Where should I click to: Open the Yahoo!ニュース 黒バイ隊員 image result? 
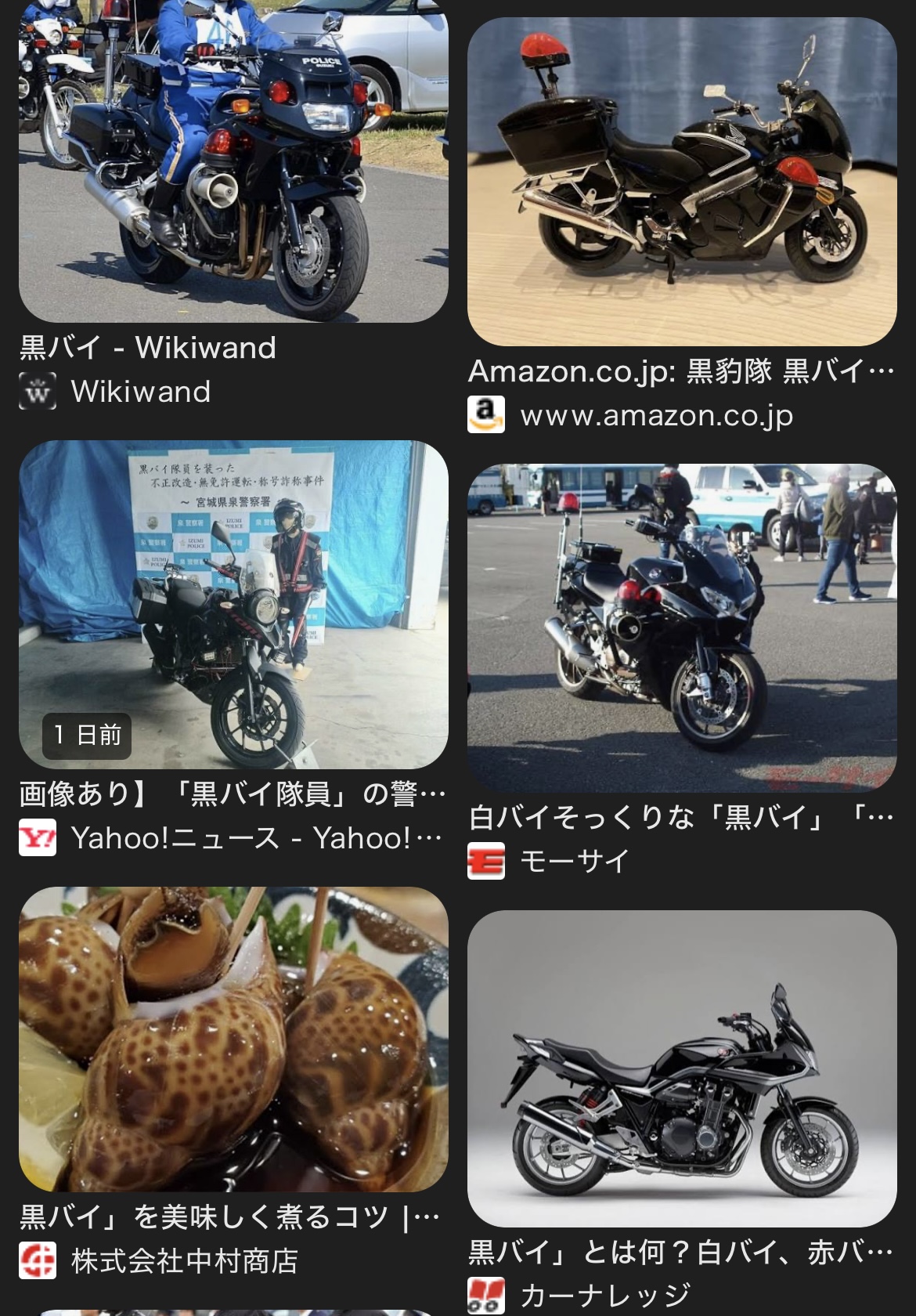click(x=233, y=604)
